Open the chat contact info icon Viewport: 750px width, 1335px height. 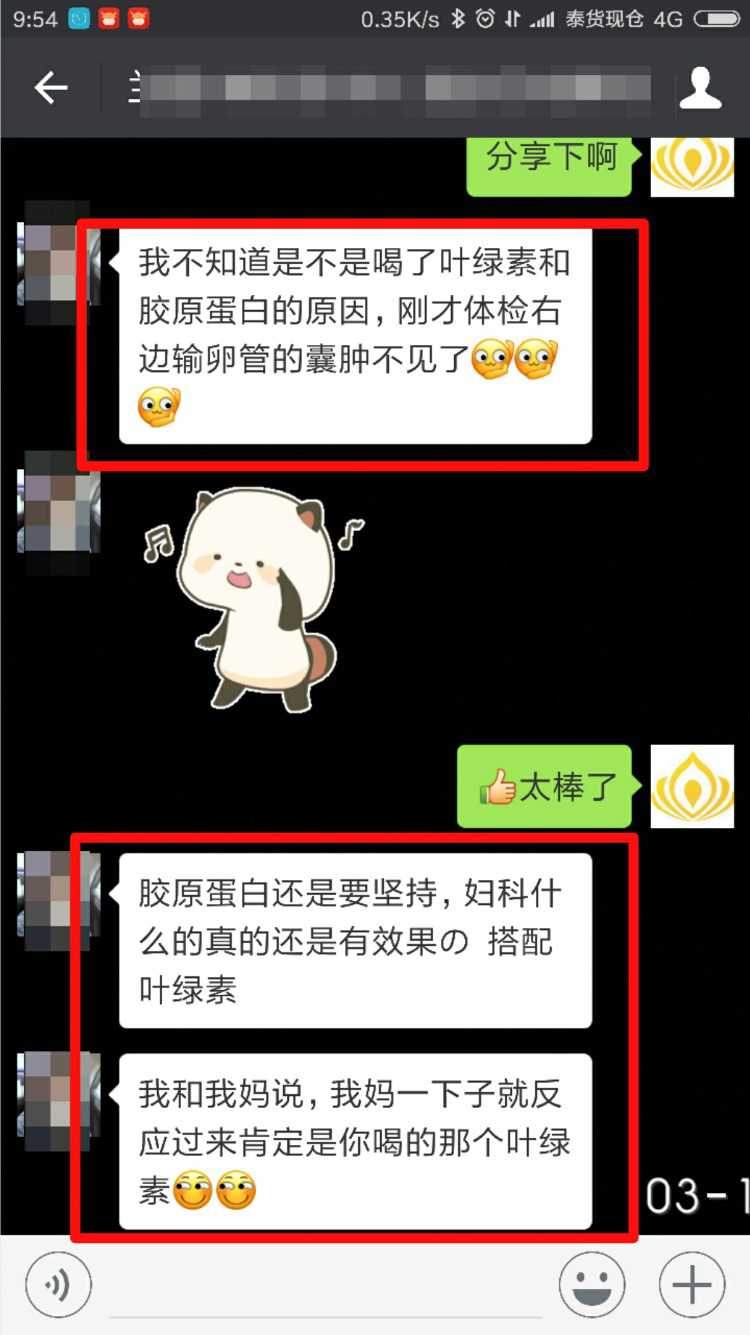pyautogui.click(x=700, y=89)
